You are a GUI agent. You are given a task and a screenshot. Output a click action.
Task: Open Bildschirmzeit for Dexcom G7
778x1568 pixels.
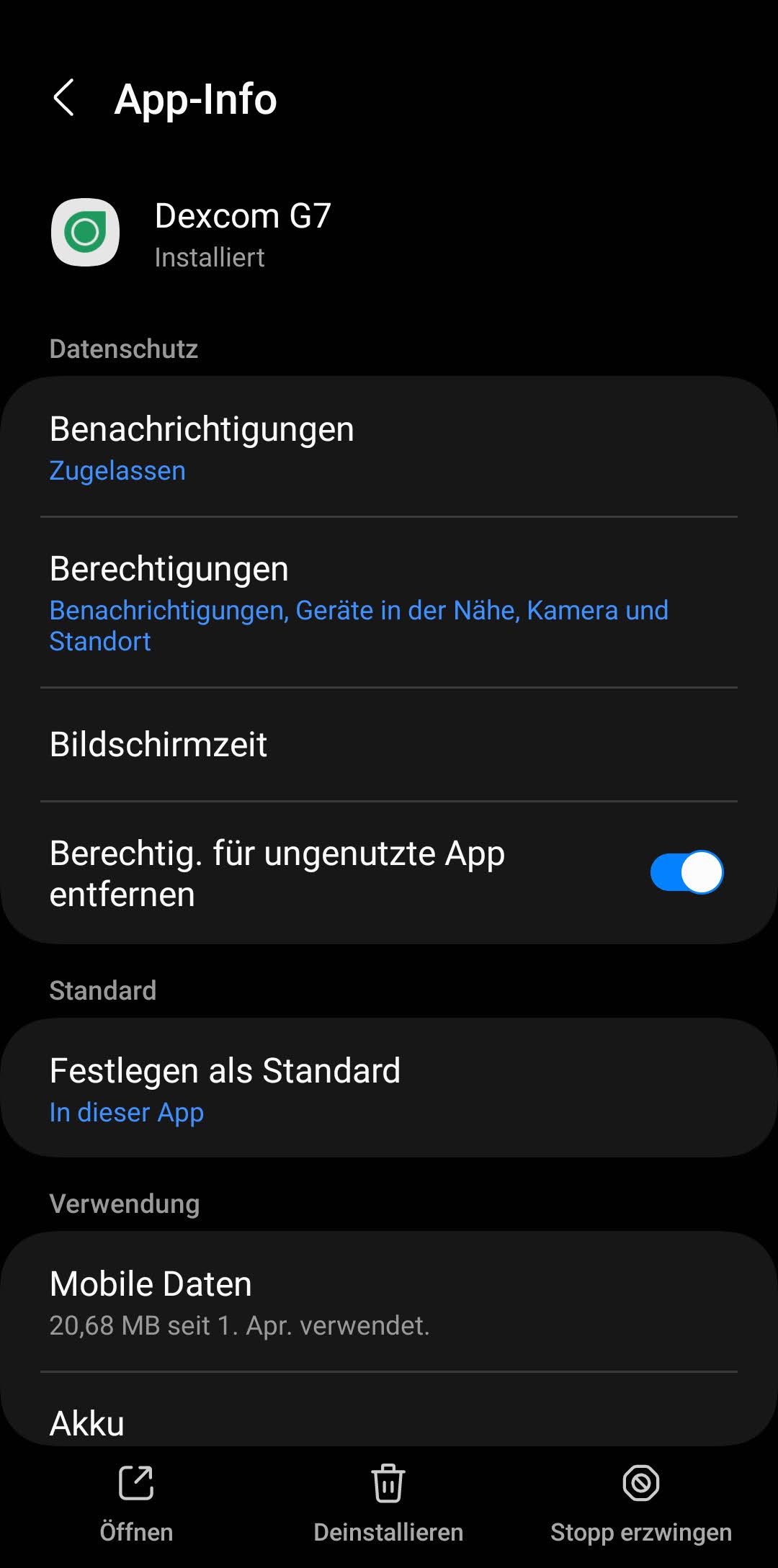coord(389,744)
